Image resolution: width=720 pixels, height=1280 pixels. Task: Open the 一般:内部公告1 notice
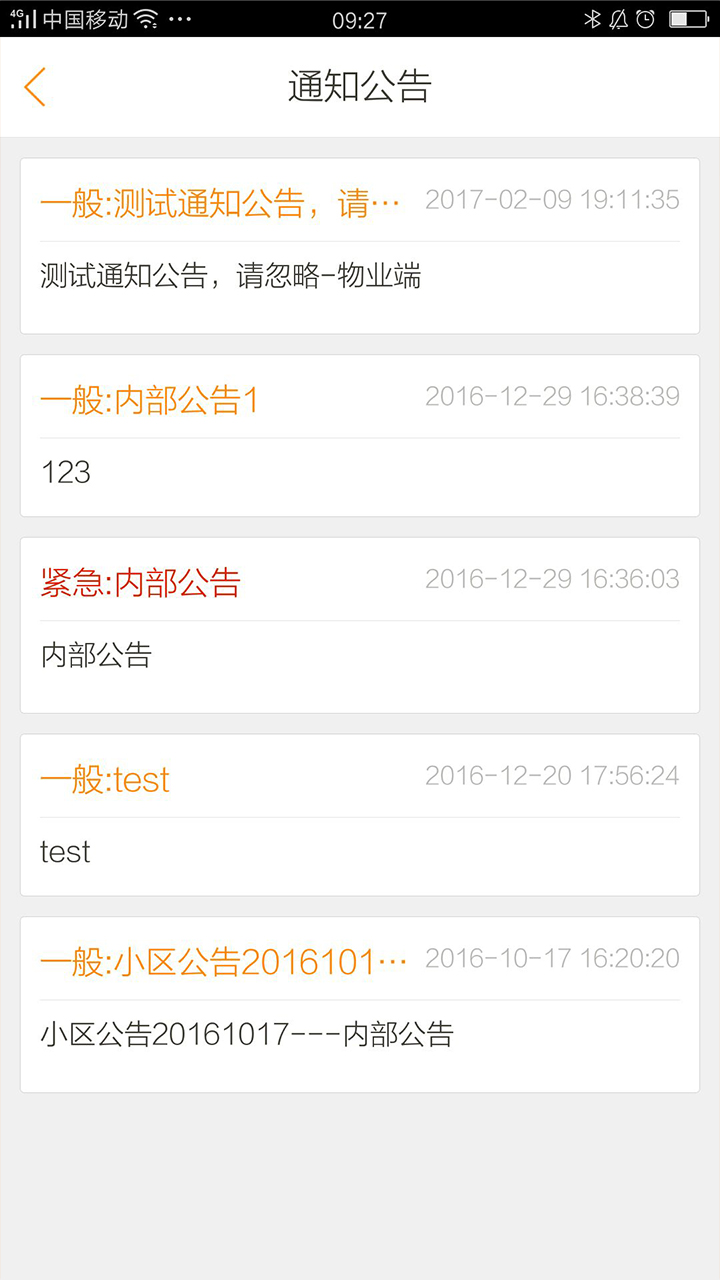point(360,436)
